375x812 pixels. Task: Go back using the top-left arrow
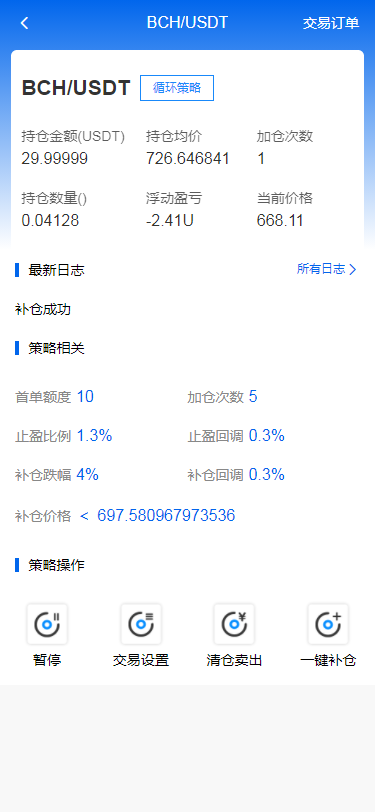(24, 23)
